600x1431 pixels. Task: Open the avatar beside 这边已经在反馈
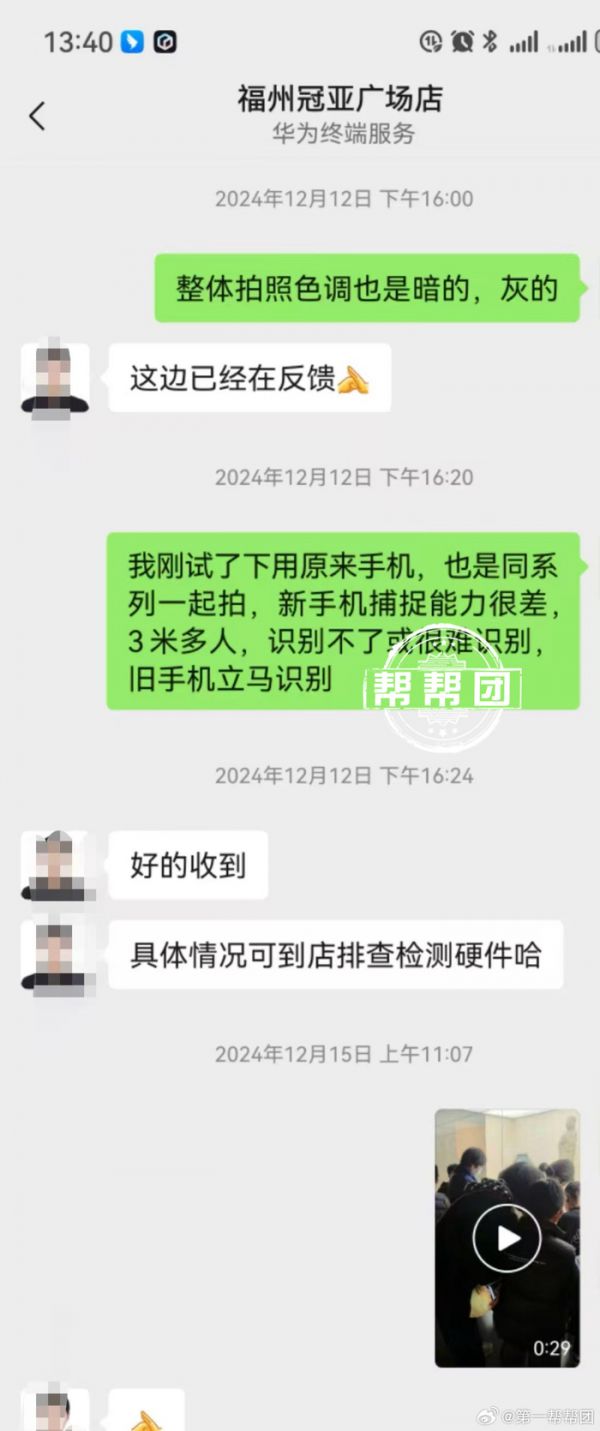click(x=55, y=378)
